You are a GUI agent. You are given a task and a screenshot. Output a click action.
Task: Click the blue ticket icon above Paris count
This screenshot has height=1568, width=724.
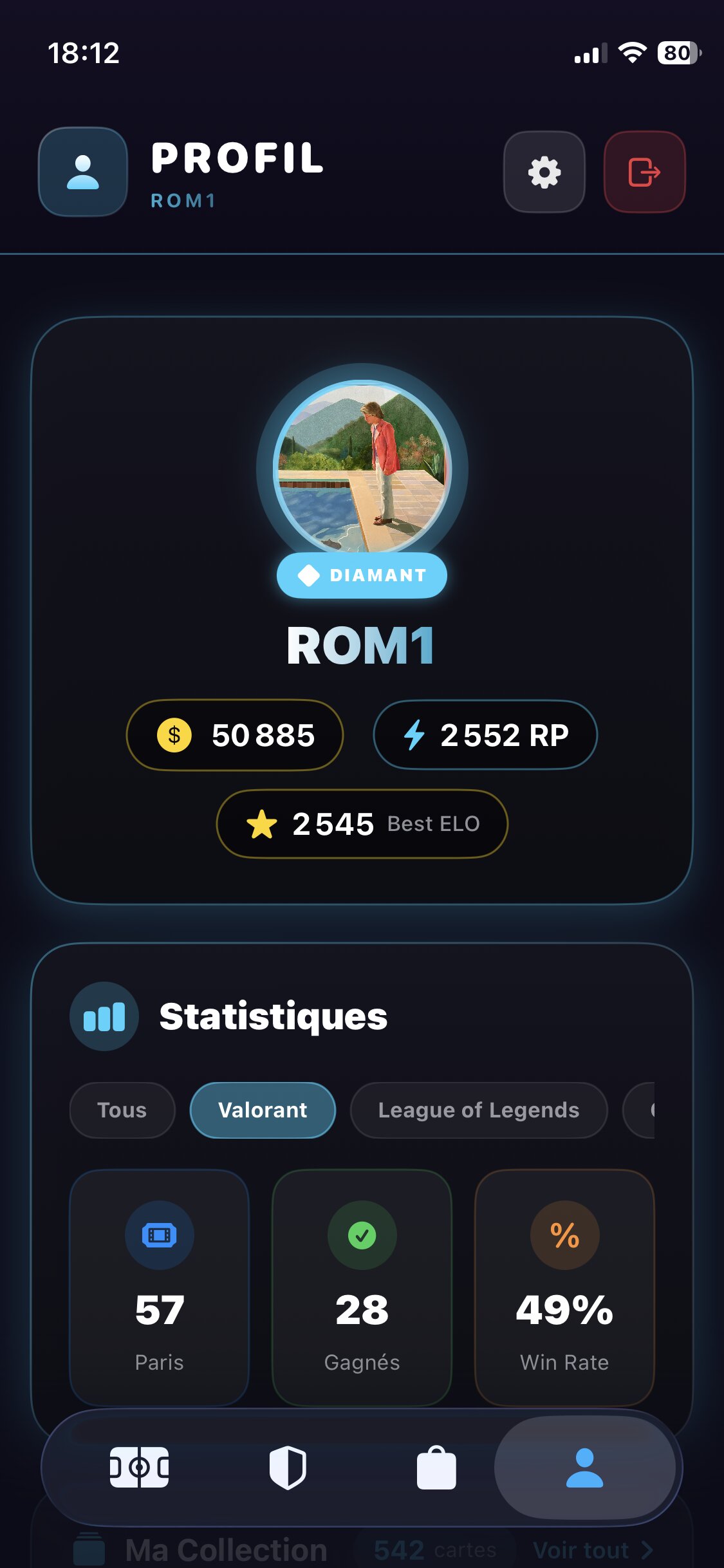160,1235
